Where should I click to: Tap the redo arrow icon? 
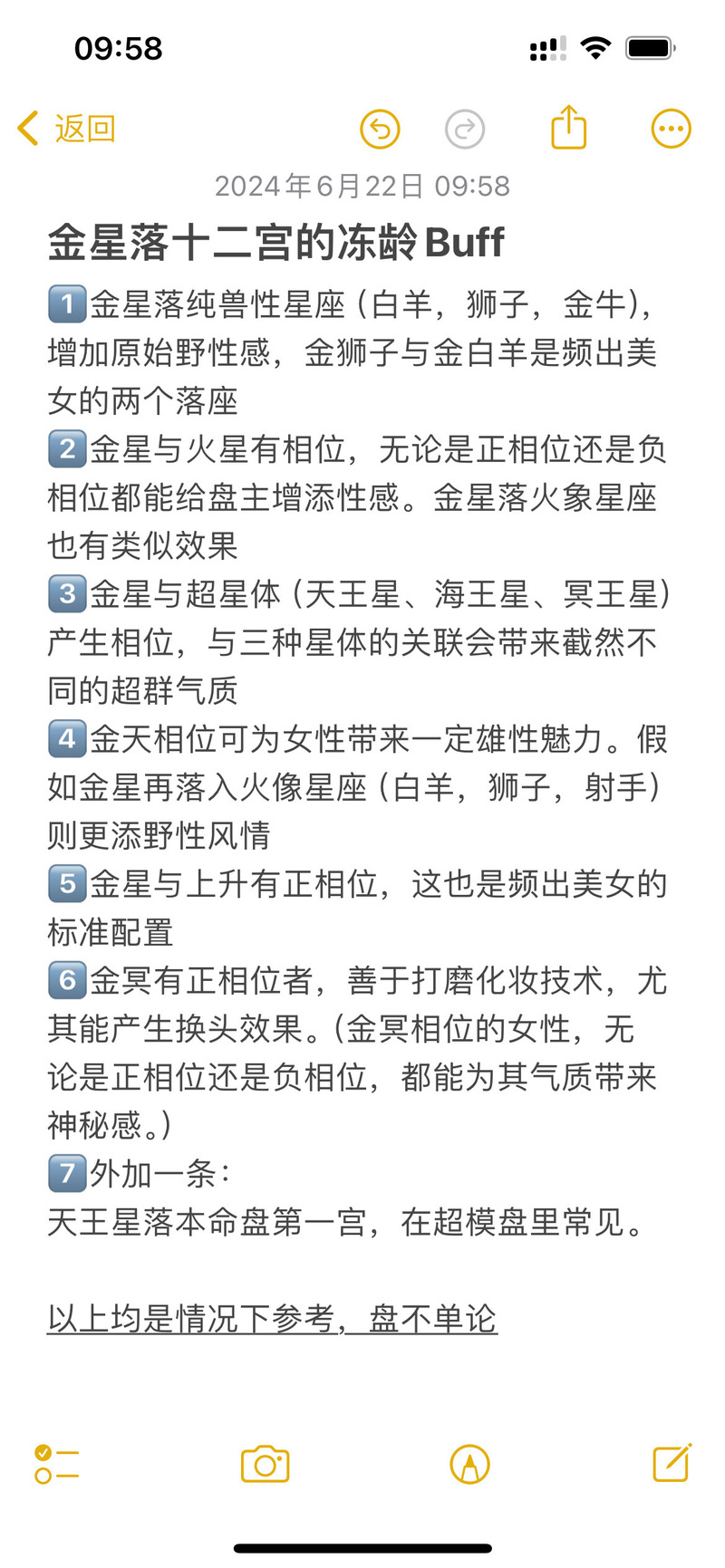[465, 130]
